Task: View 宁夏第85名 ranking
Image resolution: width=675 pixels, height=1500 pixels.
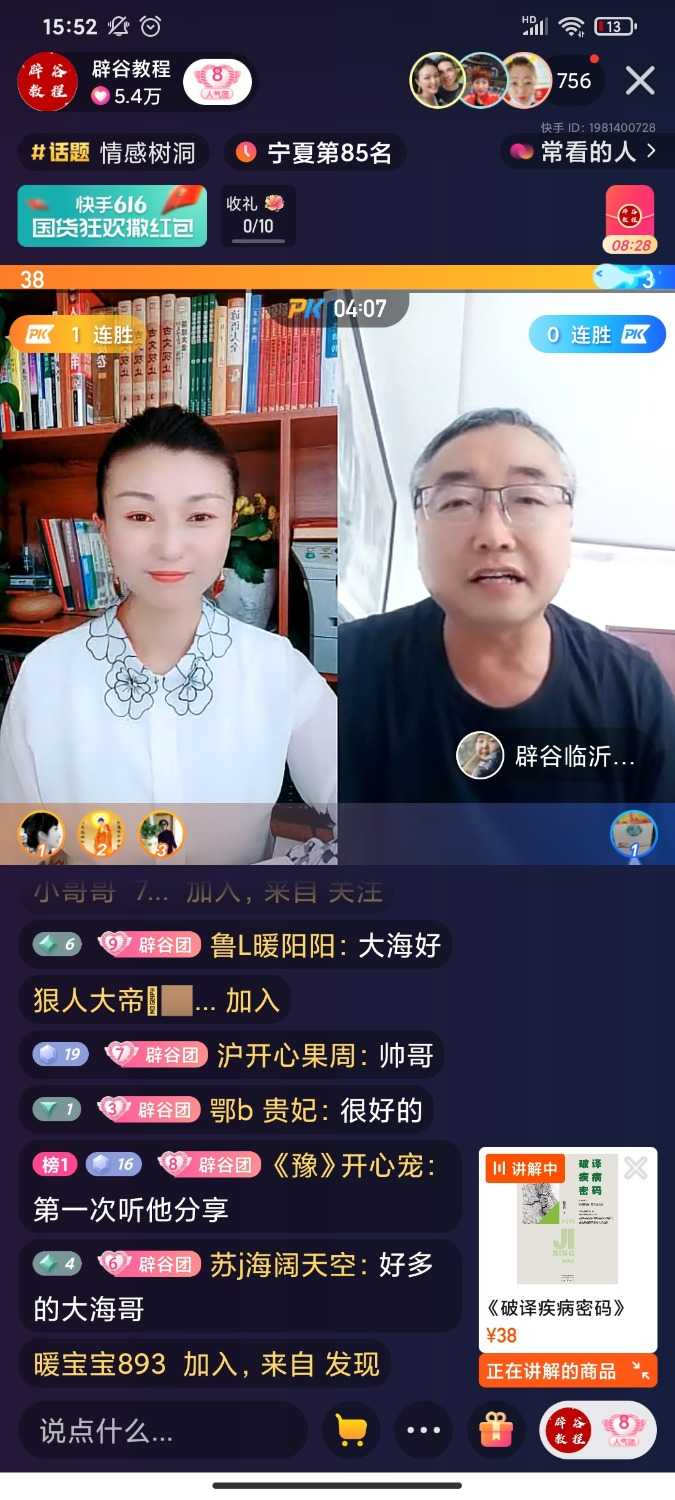Action: (x=314, y=153)
